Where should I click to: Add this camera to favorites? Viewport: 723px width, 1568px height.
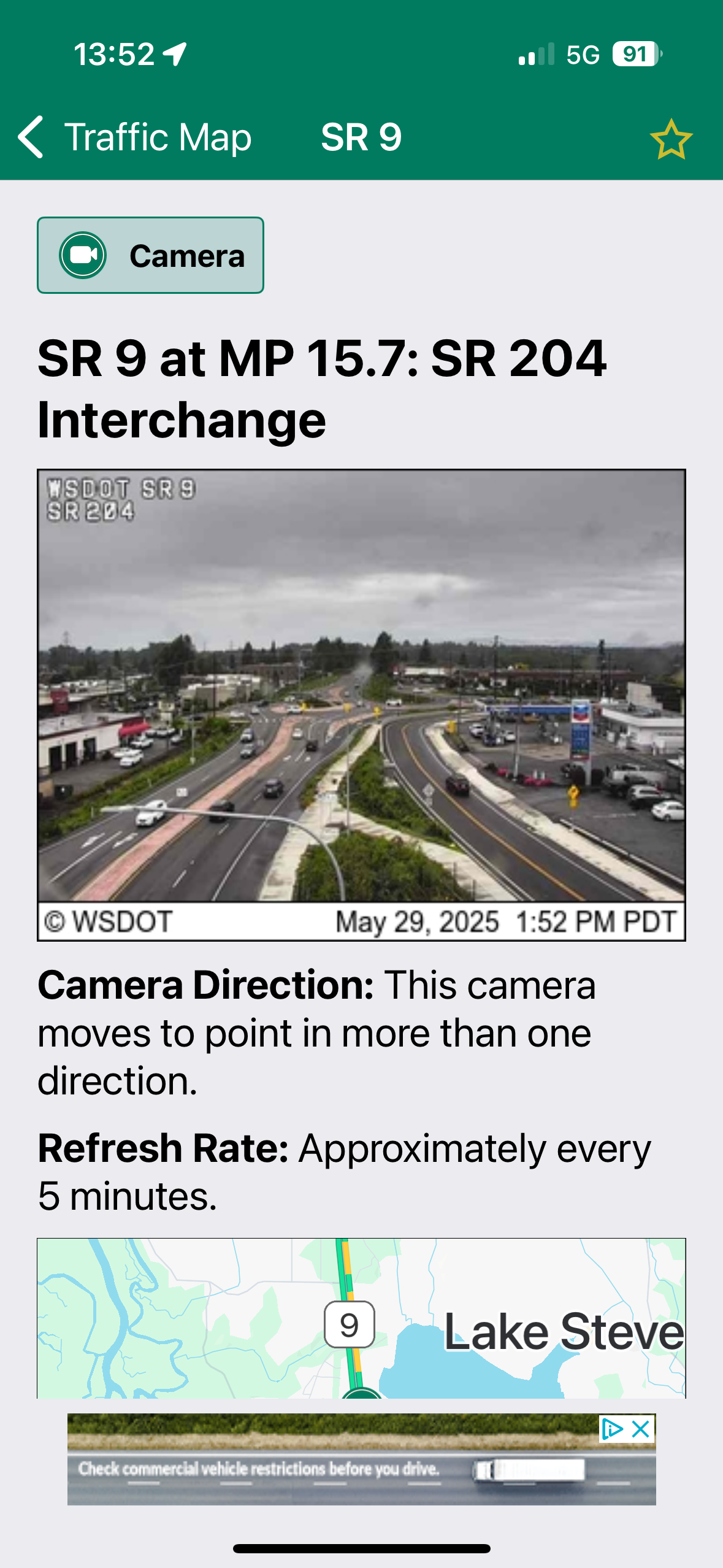click(x=671, y=139)
